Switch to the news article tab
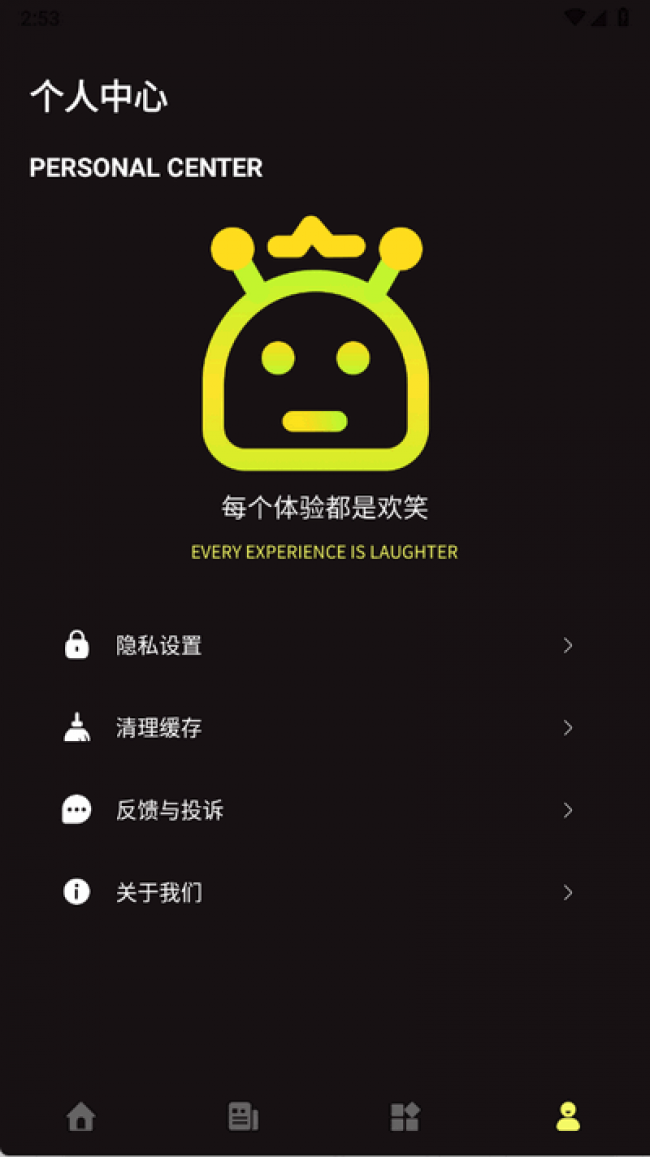 (x=243, y=1116)
